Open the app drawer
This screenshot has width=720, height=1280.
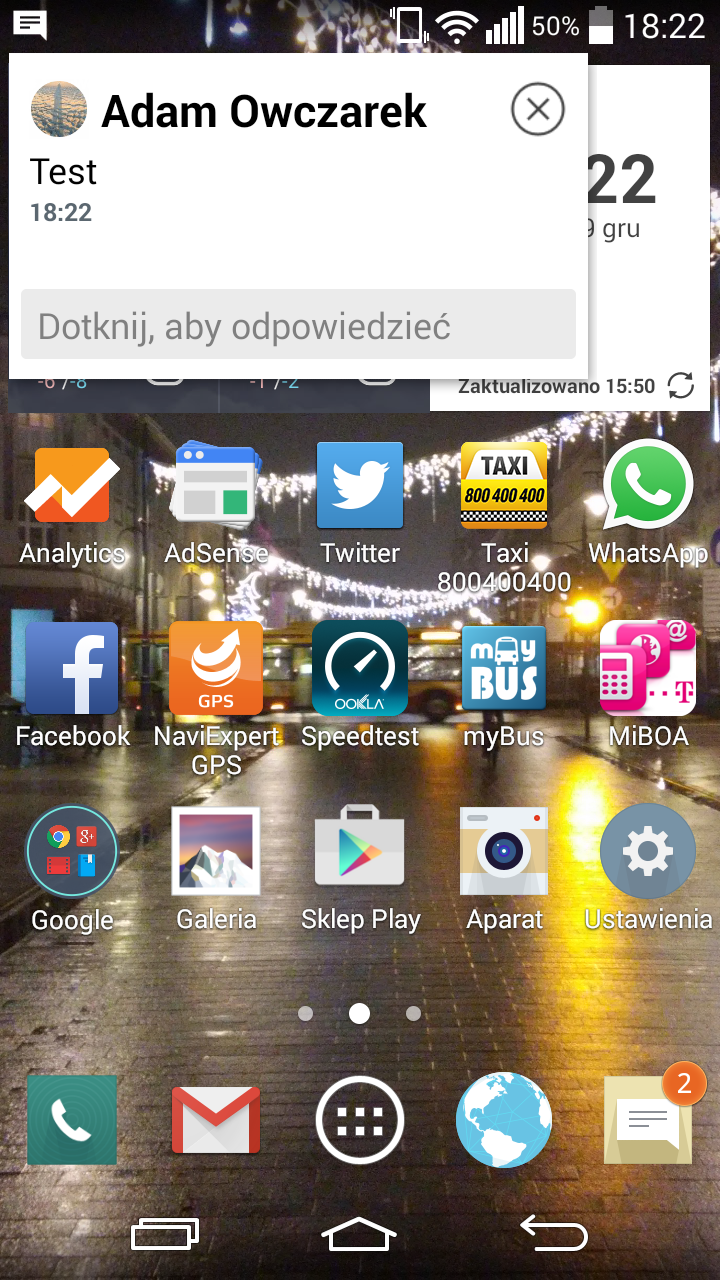(360, 1121)
